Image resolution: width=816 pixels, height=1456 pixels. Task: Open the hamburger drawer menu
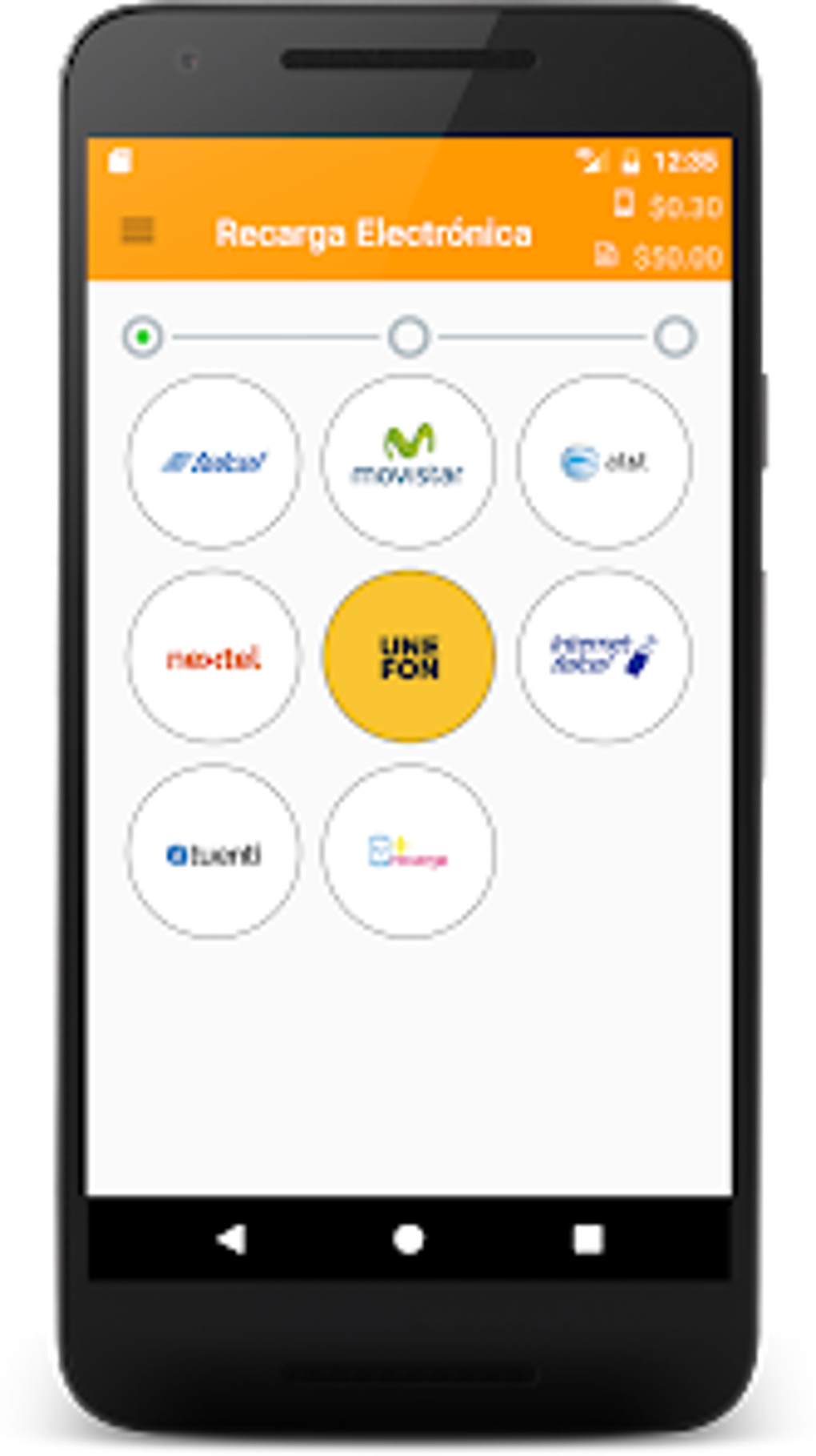click(x=137, y=231)
